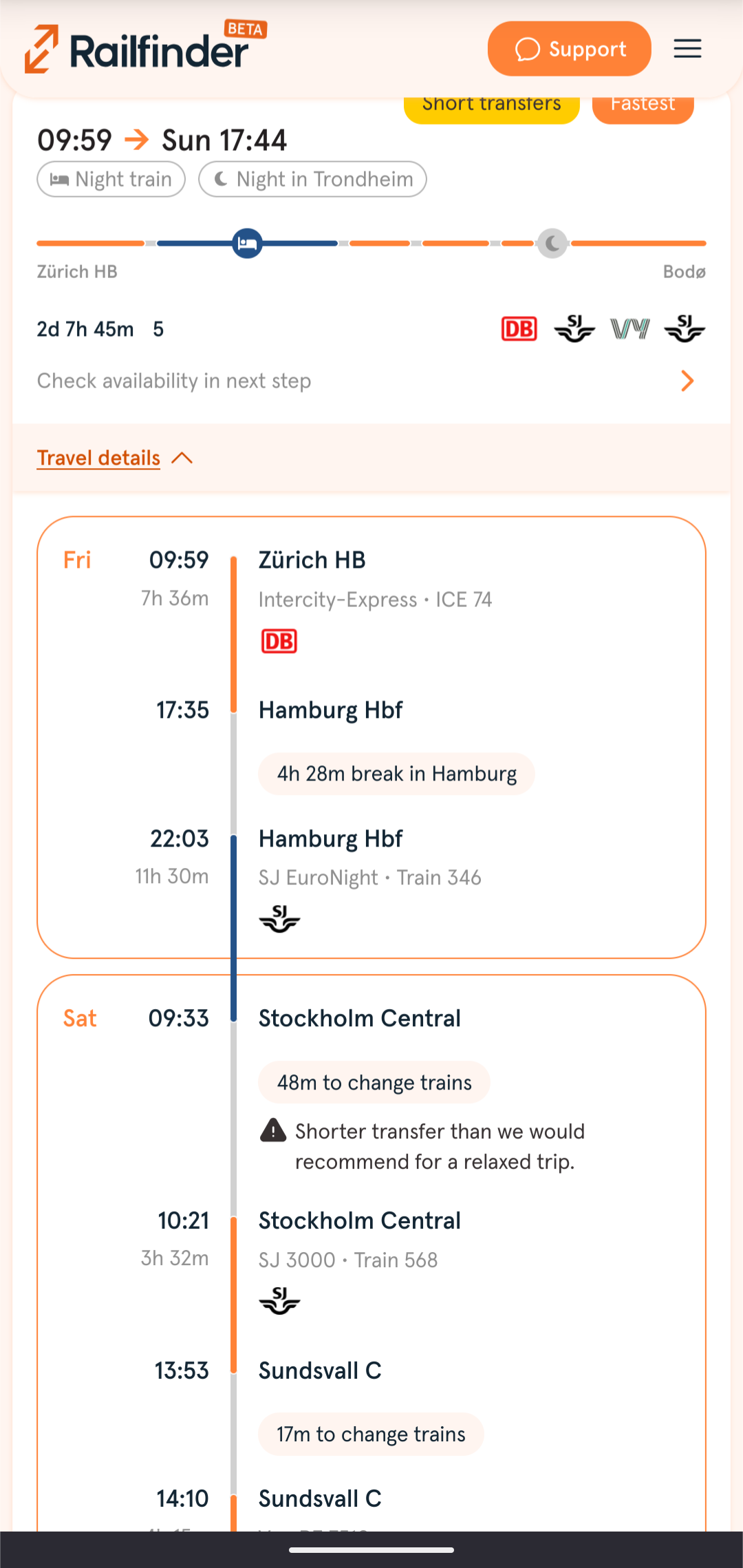Open the hamburger menu
This screenshot has height=1568, width=743.
click(x=687, y=49)
